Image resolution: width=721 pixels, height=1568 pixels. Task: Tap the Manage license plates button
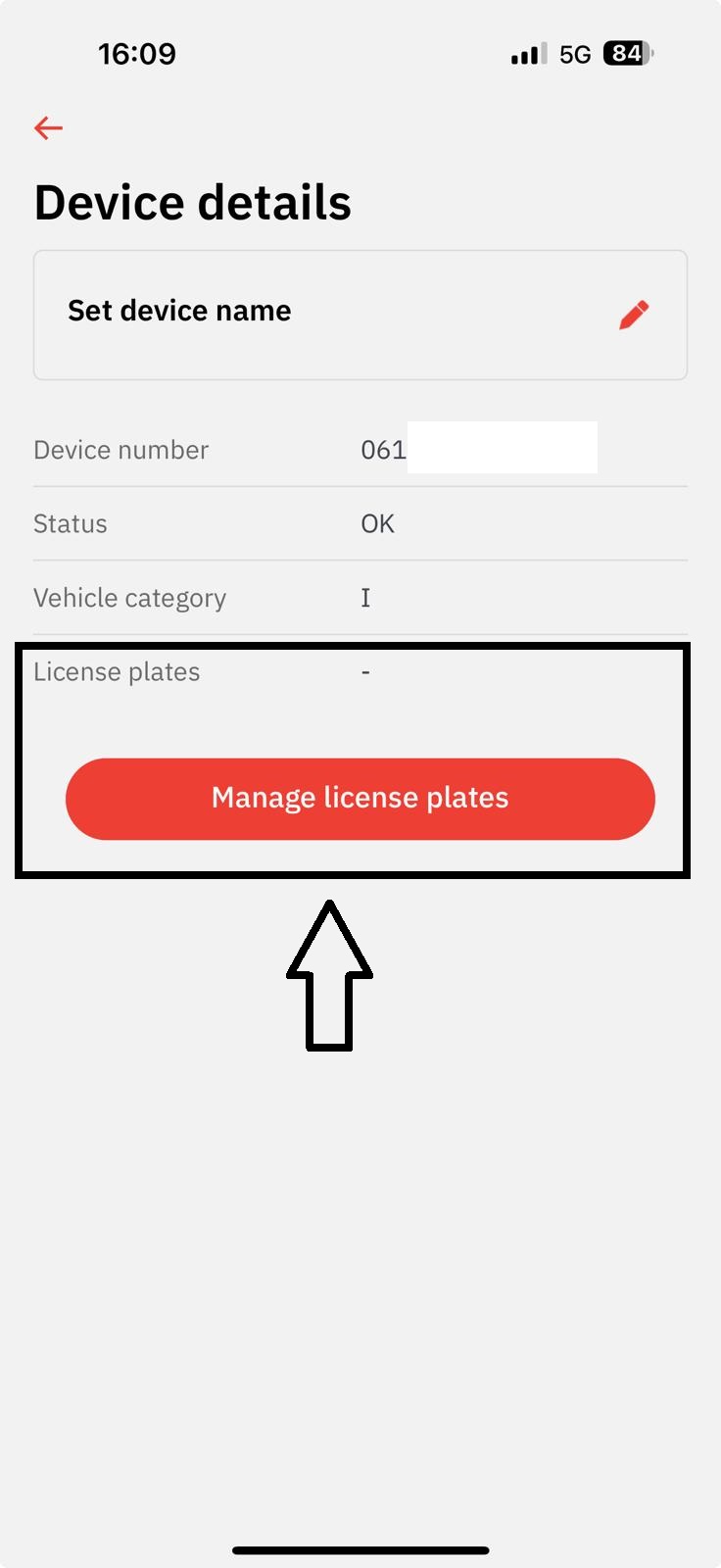(360, 798)
